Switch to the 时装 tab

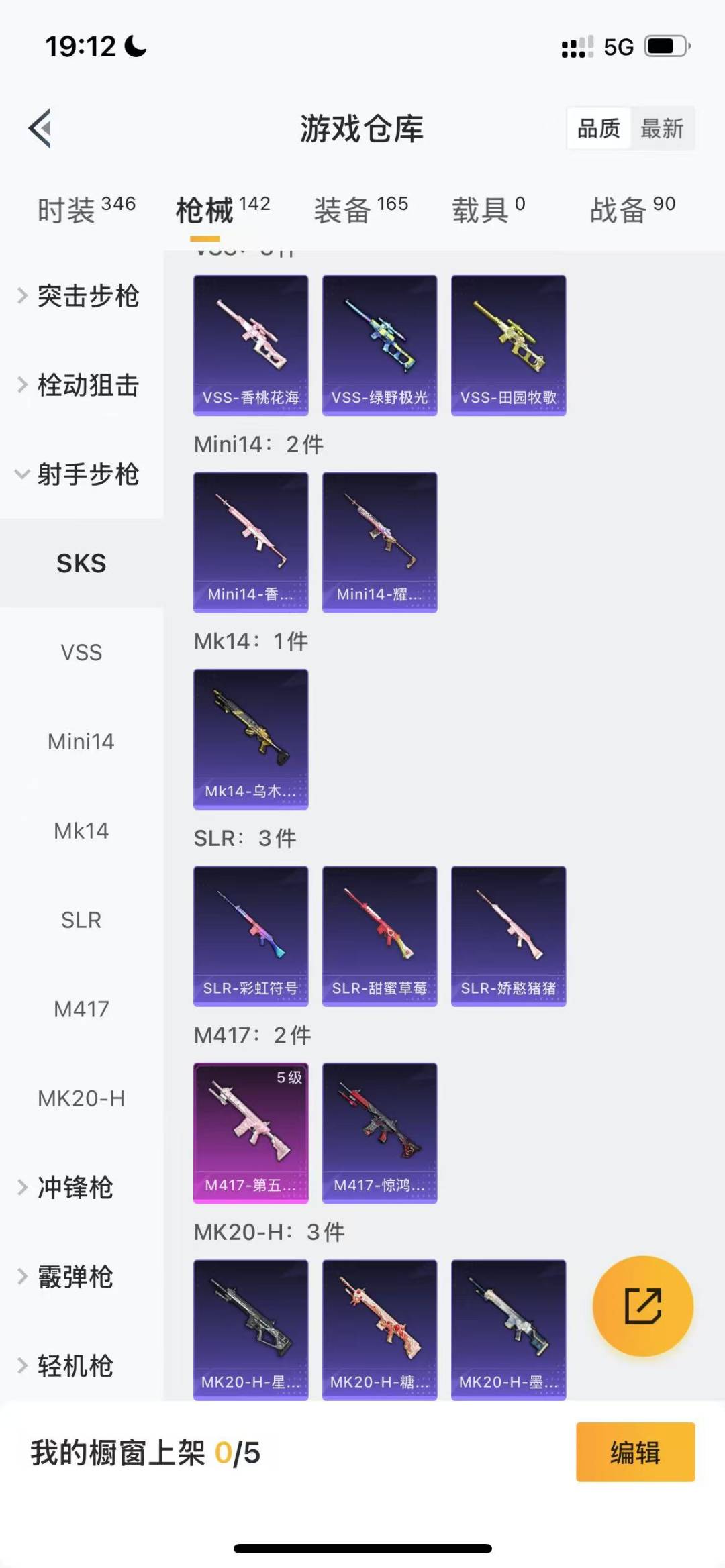(86, 209)
